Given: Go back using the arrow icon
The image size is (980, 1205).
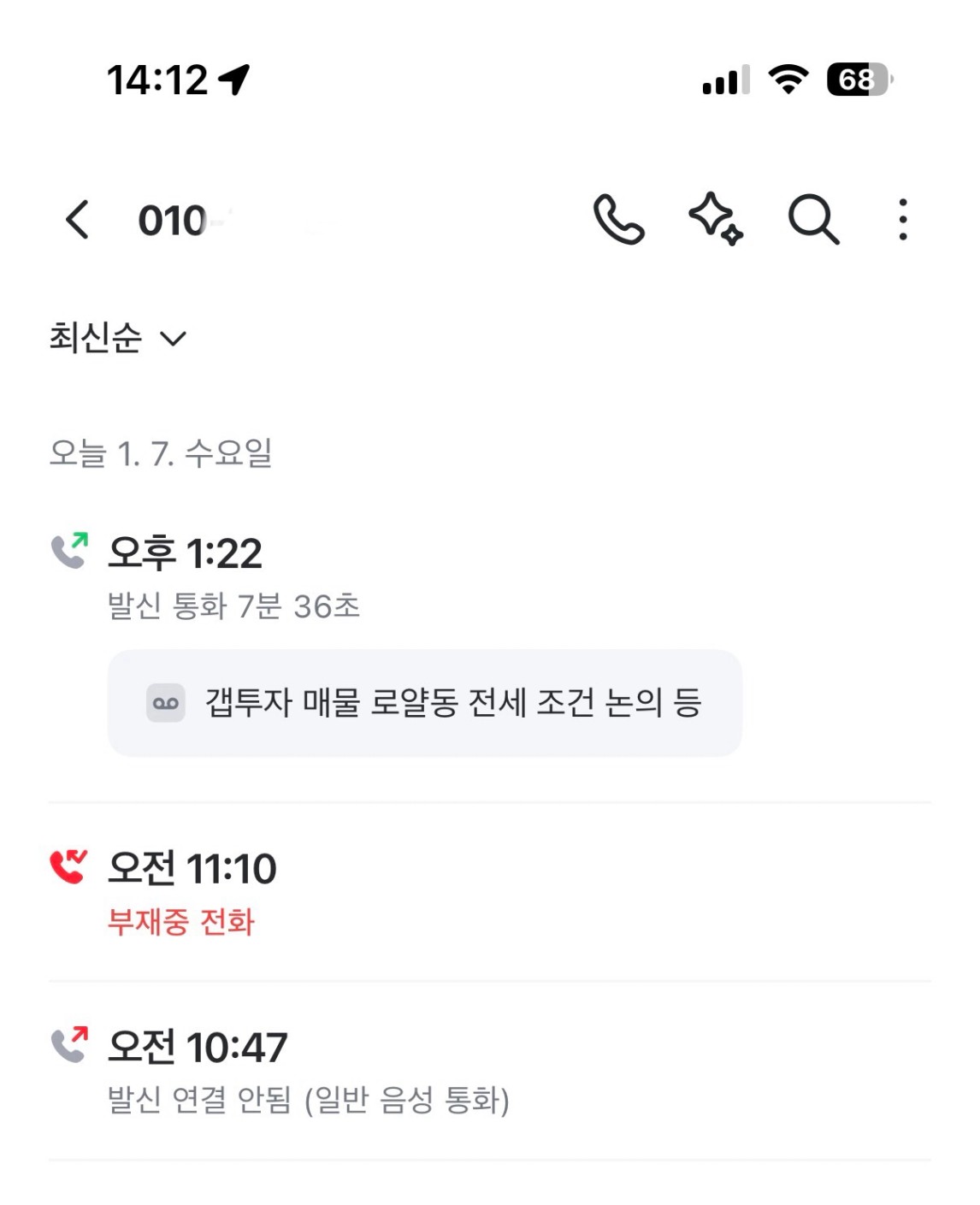Looking at the screenshot, I should pos(78,220).
